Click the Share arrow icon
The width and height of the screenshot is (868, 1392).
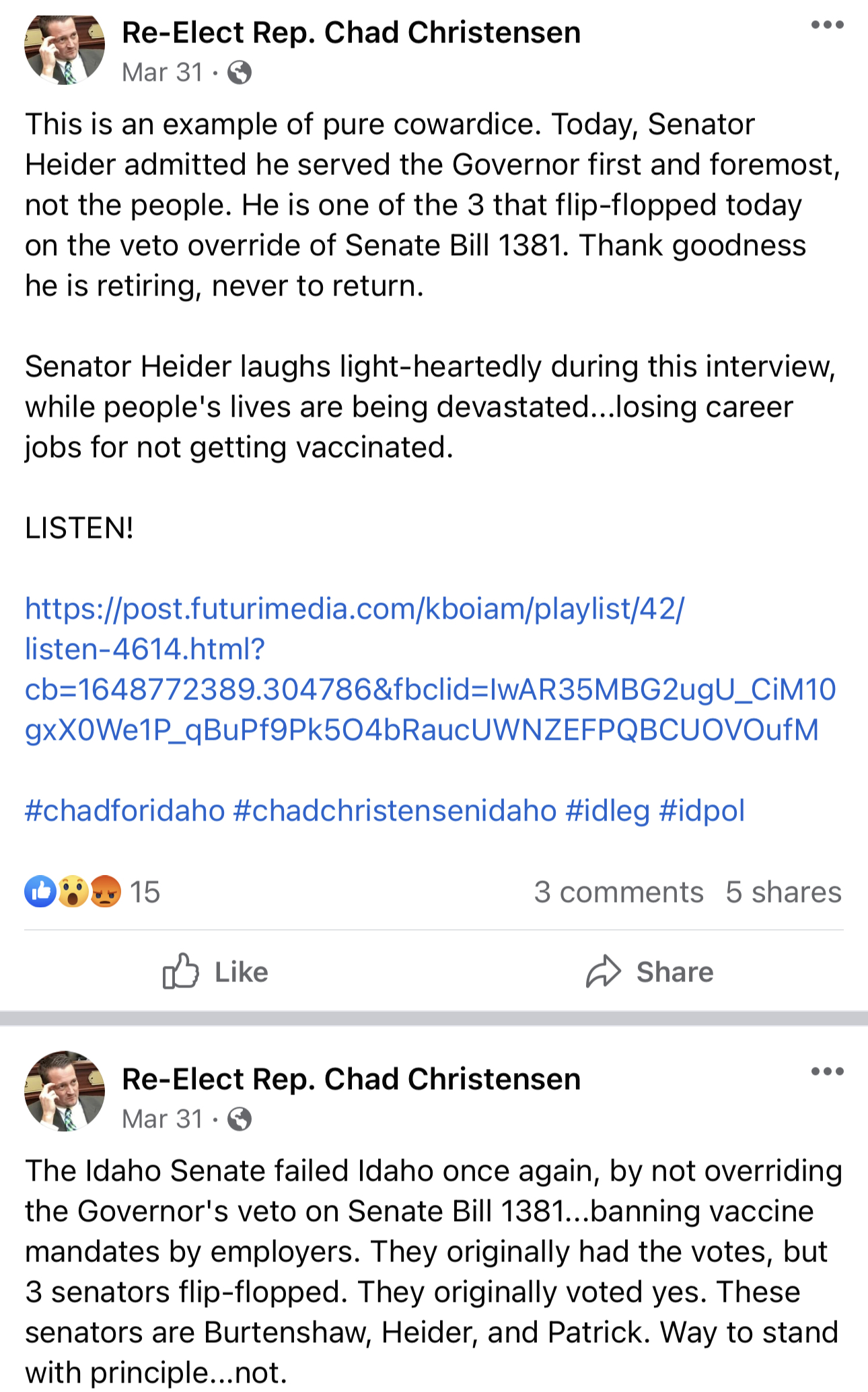(x=604, y=971)
